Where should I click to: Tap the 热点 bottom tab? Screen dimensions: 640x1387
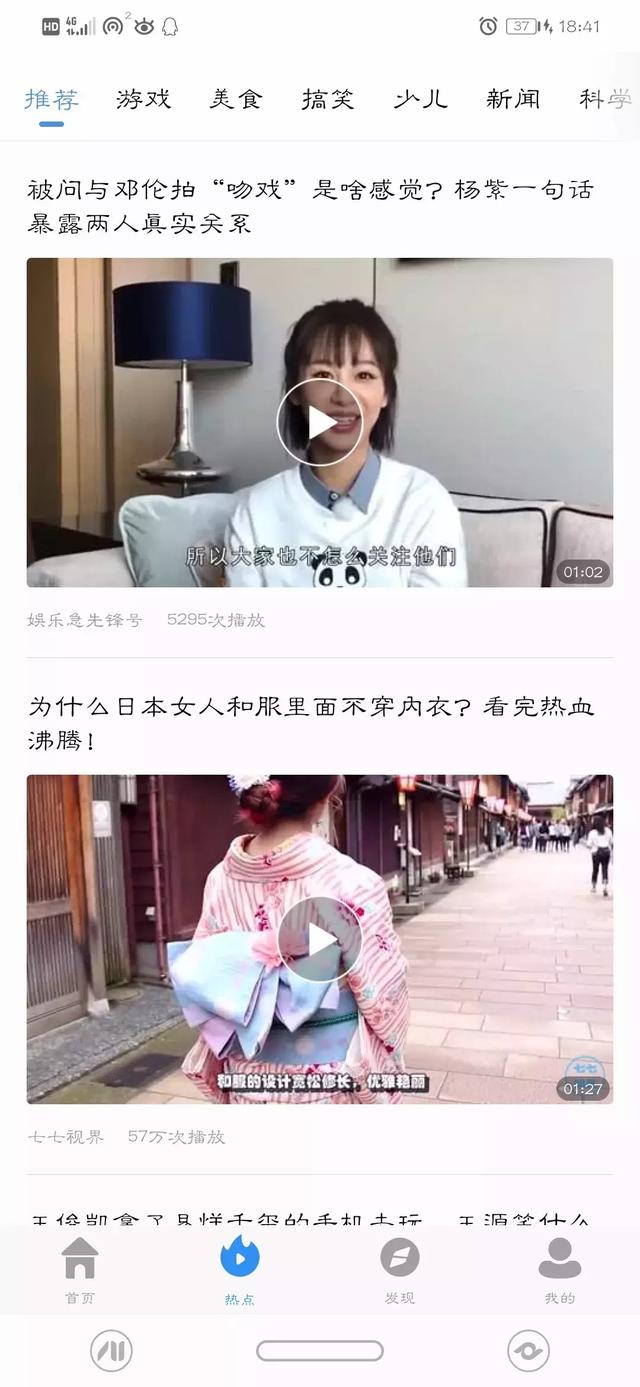coord(240,1270)
